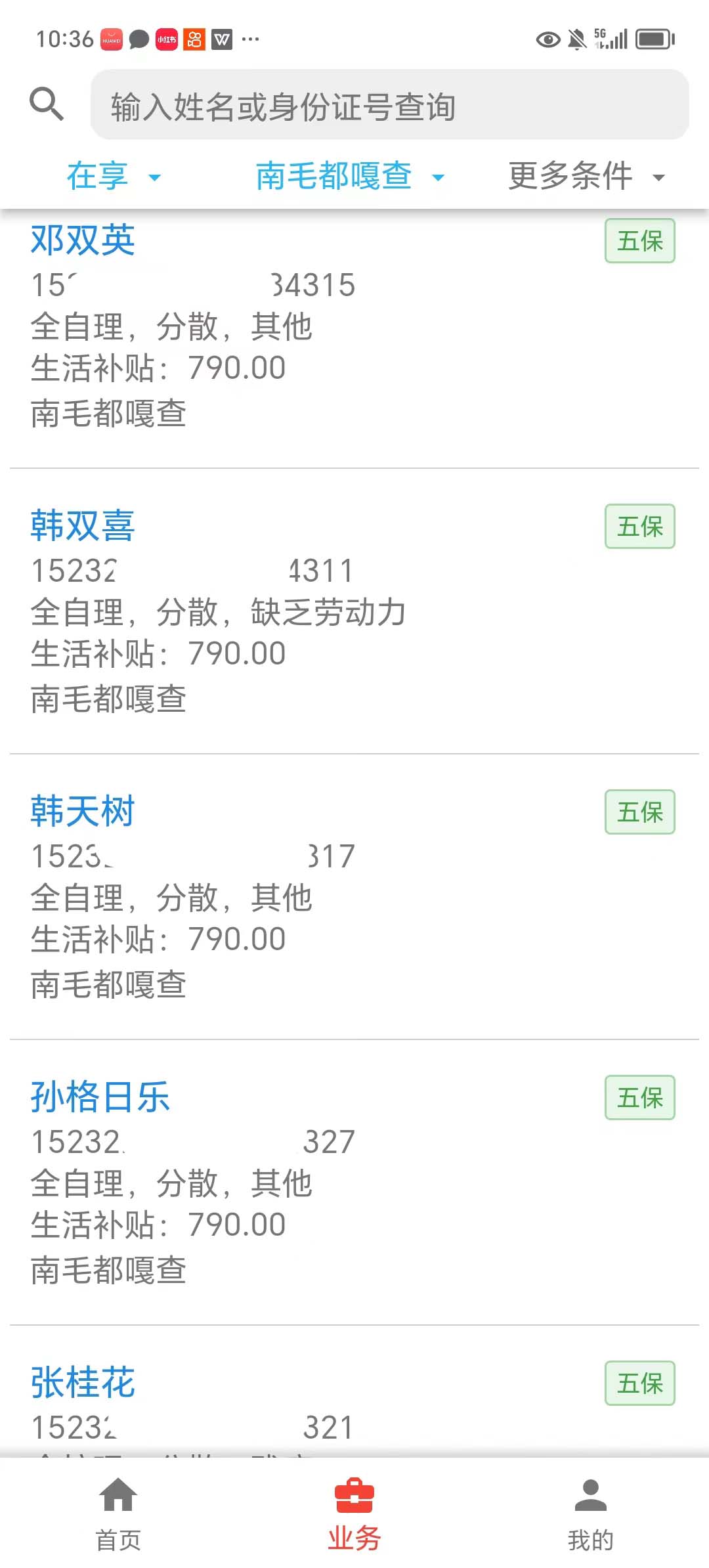The image size is (709, 1568).
Task: Open the record for 邓双英
Action: (354, 339)
